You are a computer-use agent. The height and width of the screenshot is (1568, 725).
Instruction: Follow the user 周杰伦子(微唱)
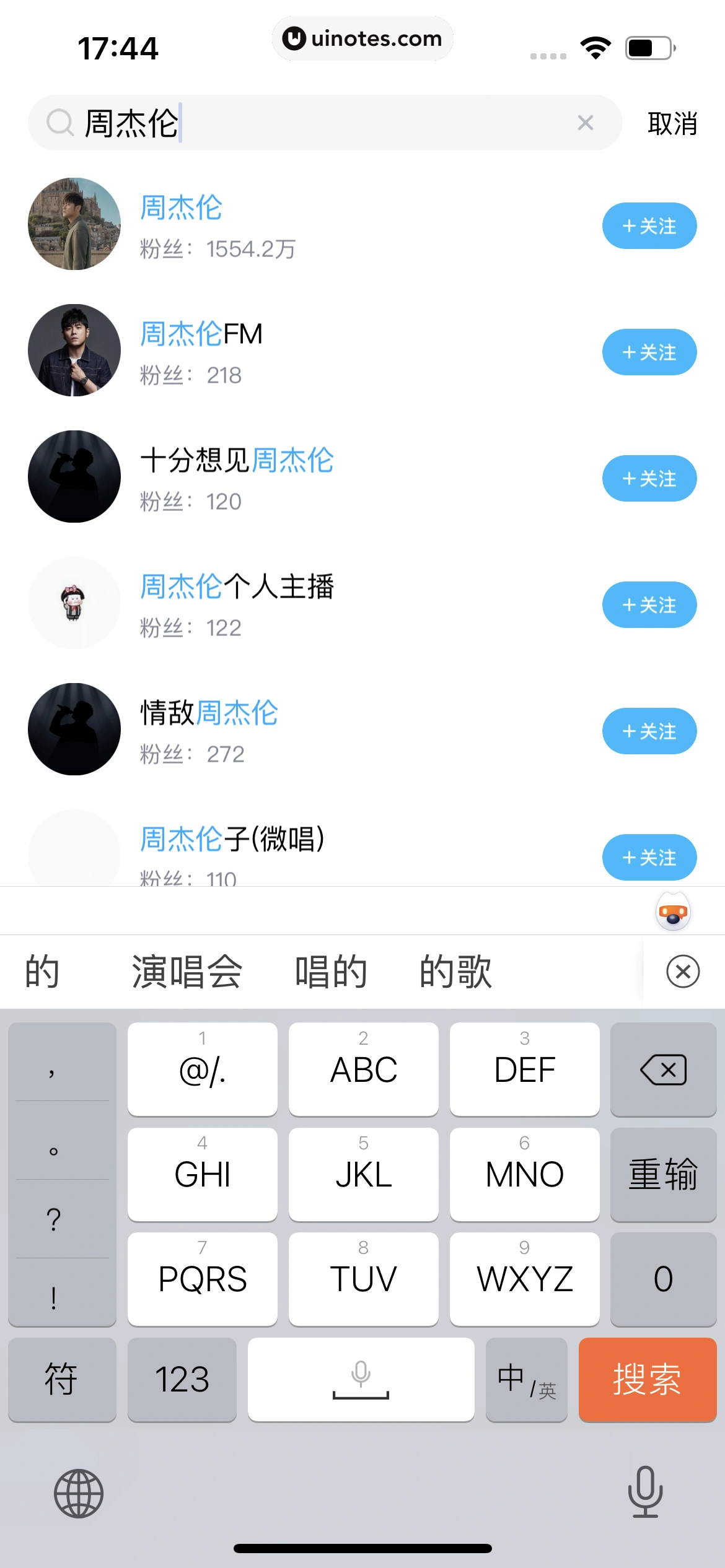pyautogui.click(x=649, y=858)
